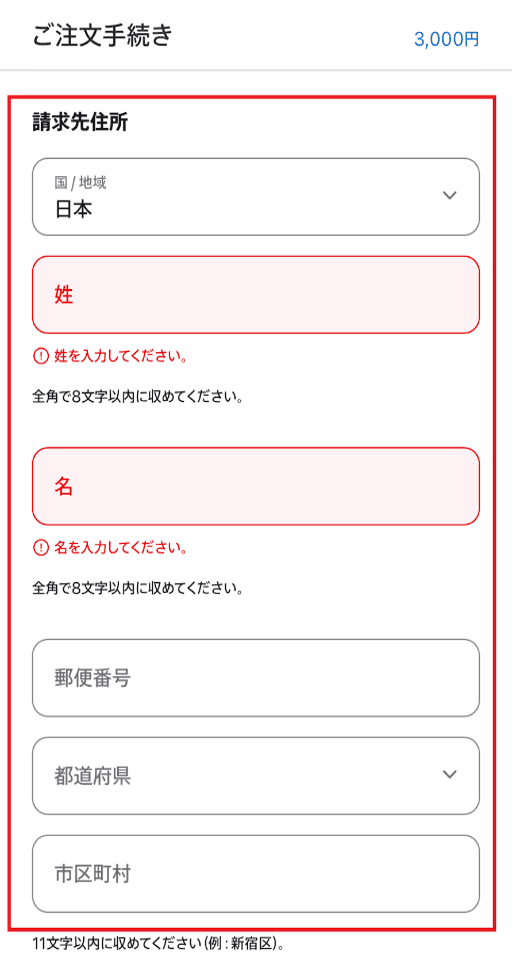Tap the 姓 last name field
This screenshot has width=512, height=980.
click(x=256, y=294)
